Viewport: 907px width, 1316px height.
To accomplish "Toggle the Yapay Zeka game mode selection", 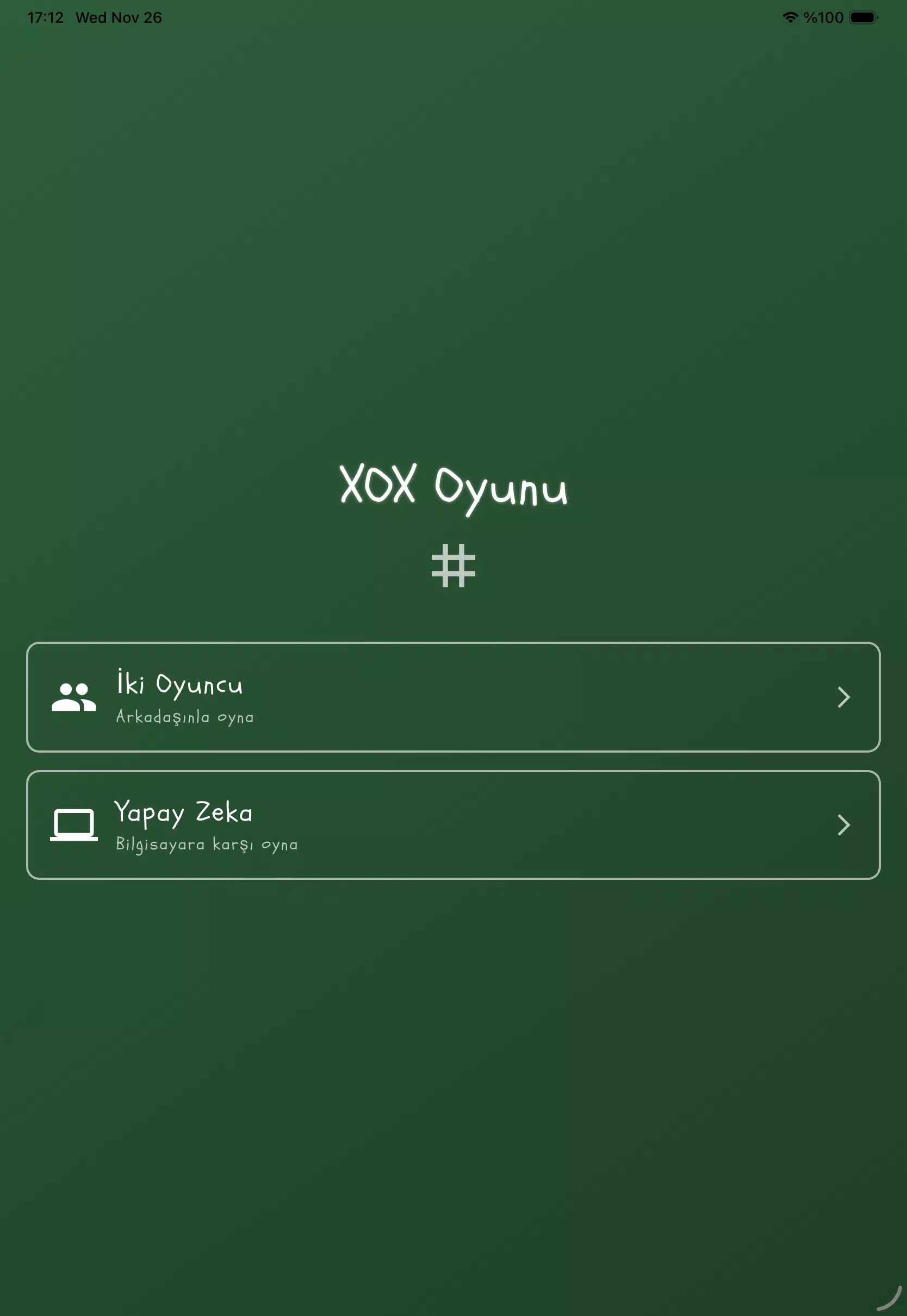I will (x=453, y=825).
